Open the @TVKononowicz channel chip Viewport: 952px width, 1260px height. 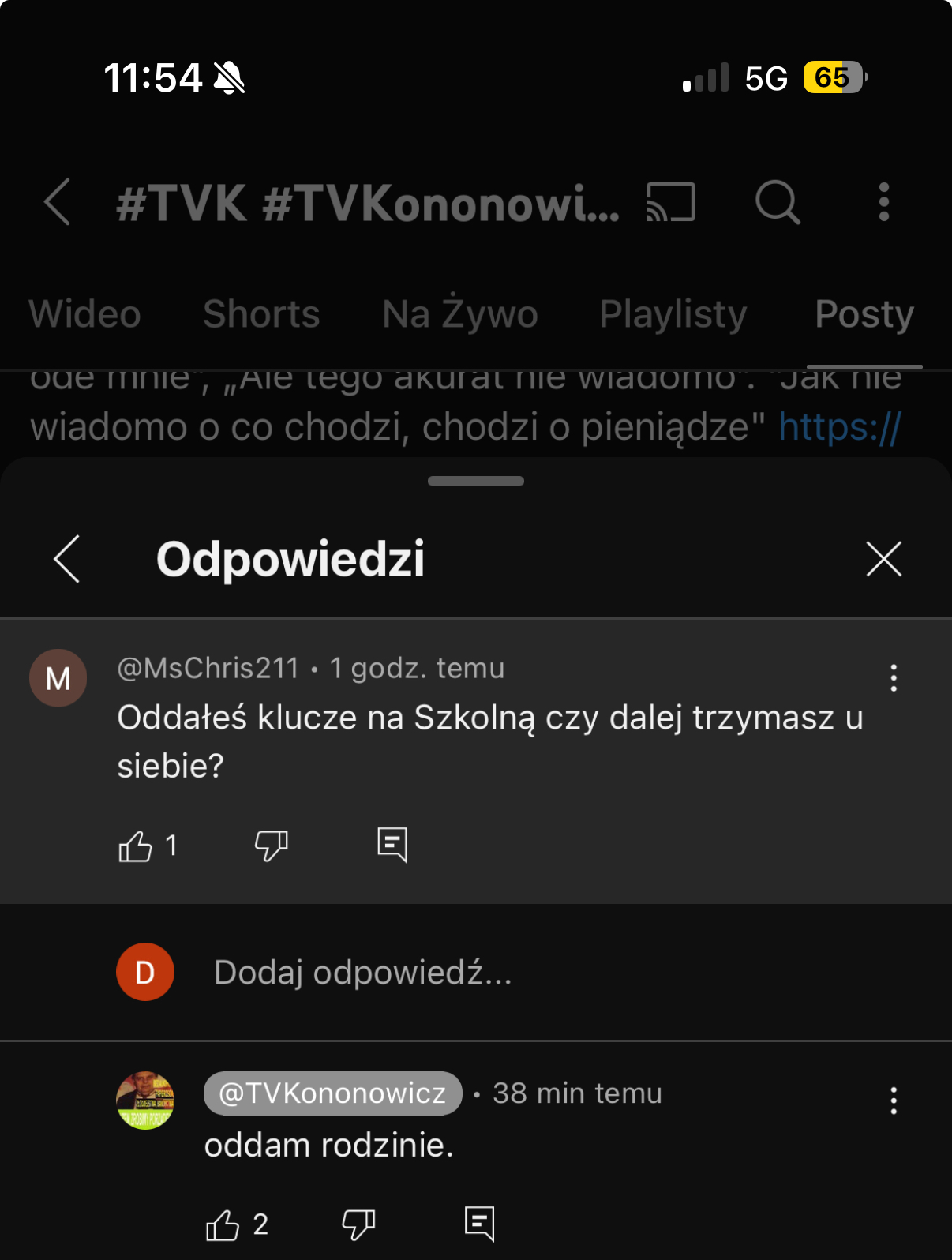click(x=332, y=1093)
